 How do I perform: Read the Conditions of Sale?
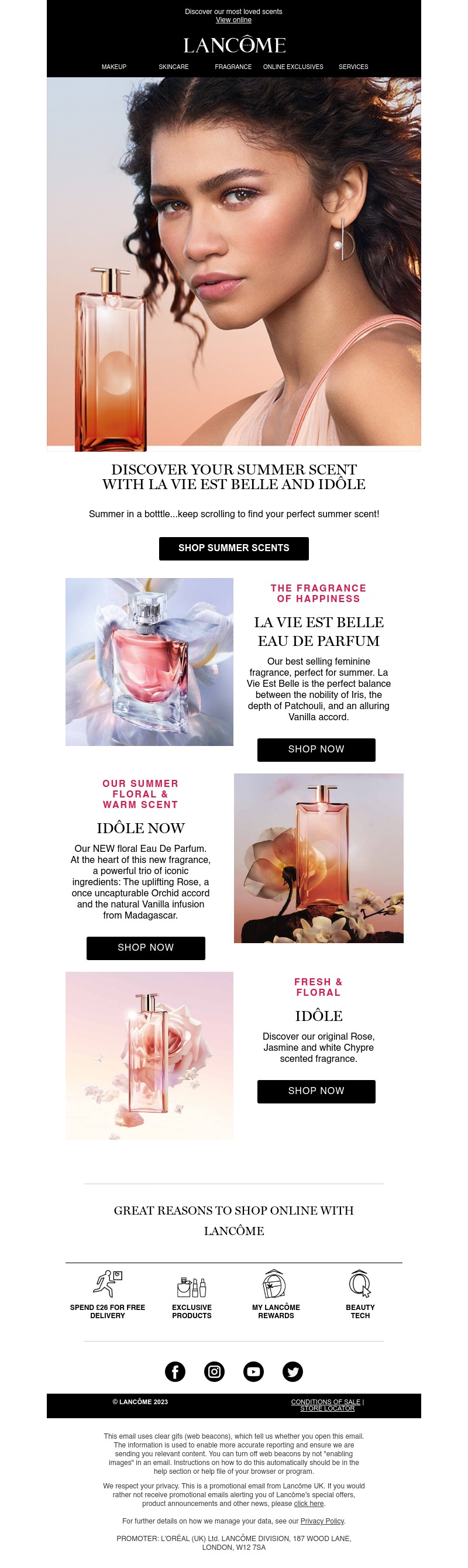click(x=326, y=1402)
